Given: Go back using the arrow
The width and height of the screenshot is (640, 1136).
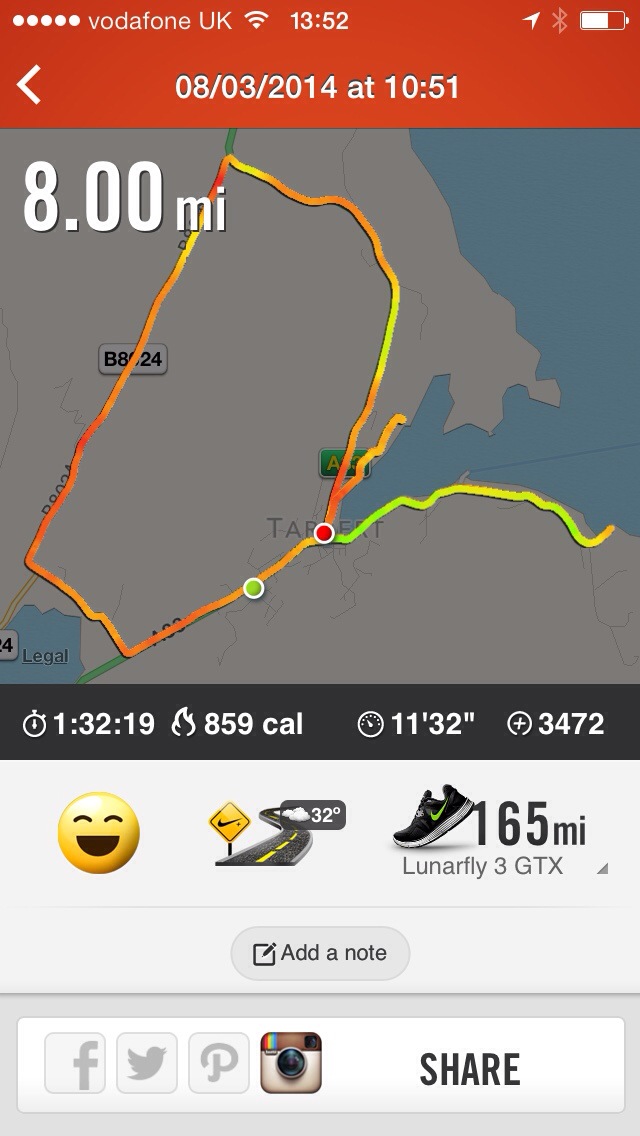Looking at the screenshot, I should (30, 86).
